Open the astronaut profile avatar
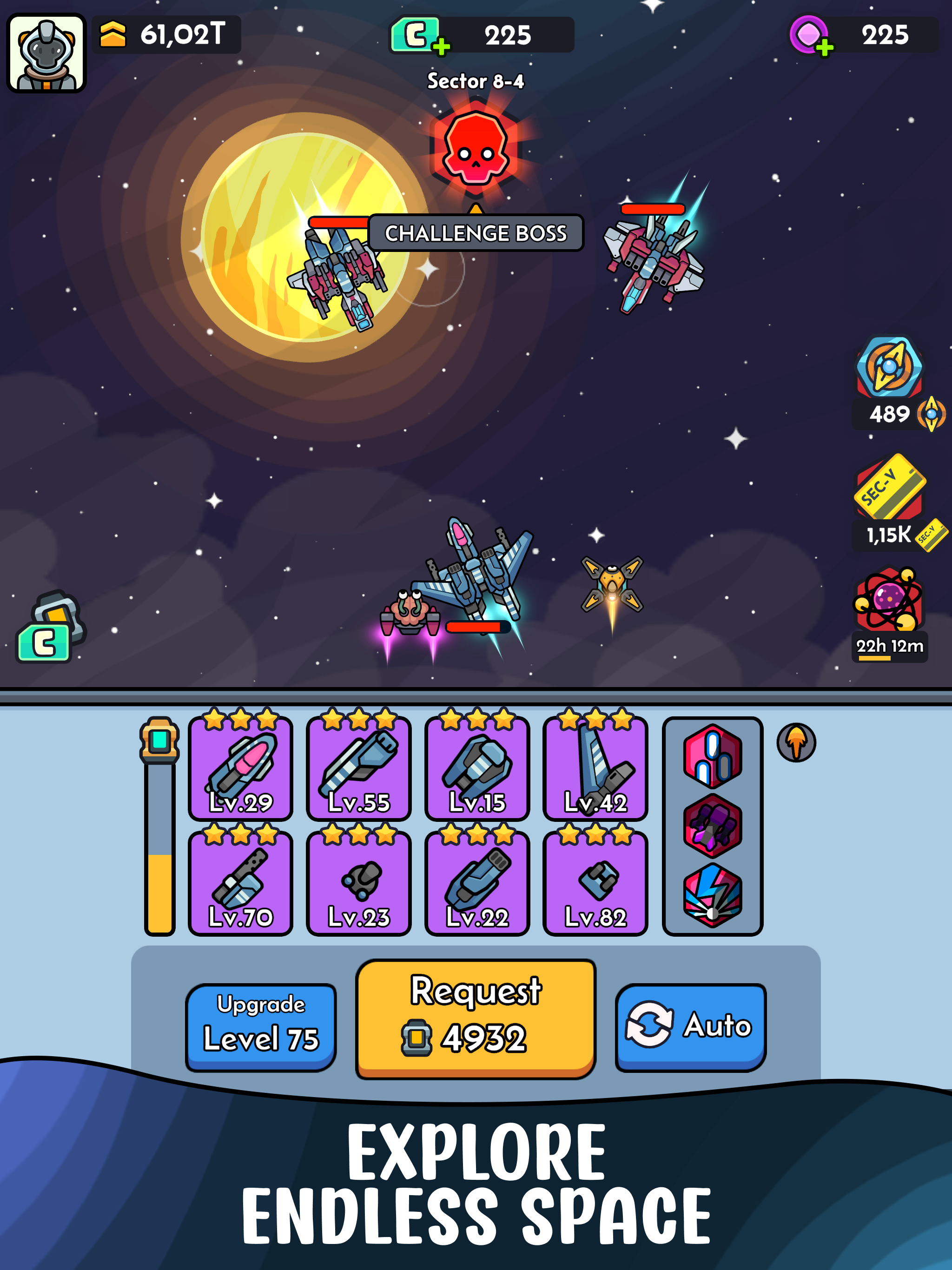The width and height of the screenshot is (952, 1270). [x=46, y=53]
